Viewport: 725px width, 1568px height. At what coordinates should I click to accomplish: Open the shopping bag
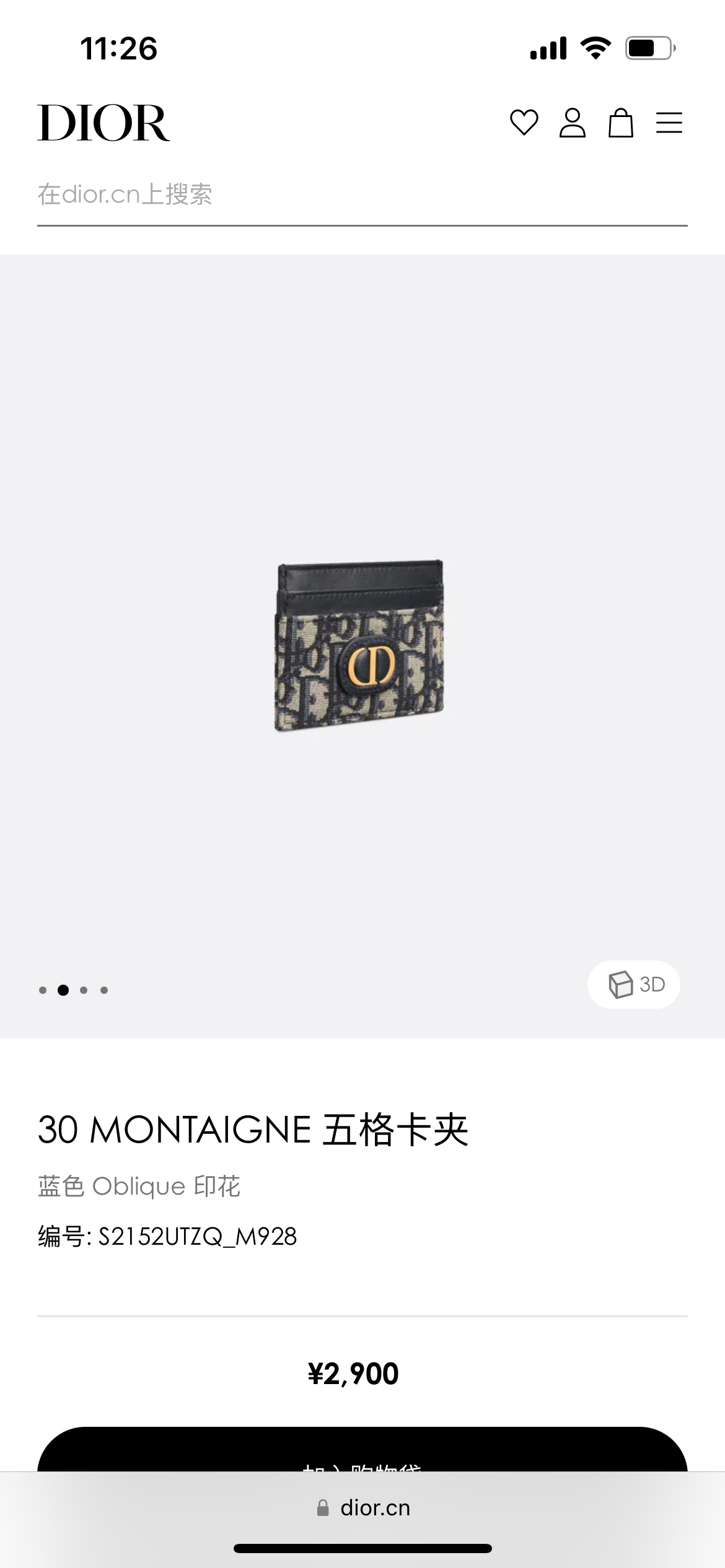pyautogui.click(x=620, y=123)
